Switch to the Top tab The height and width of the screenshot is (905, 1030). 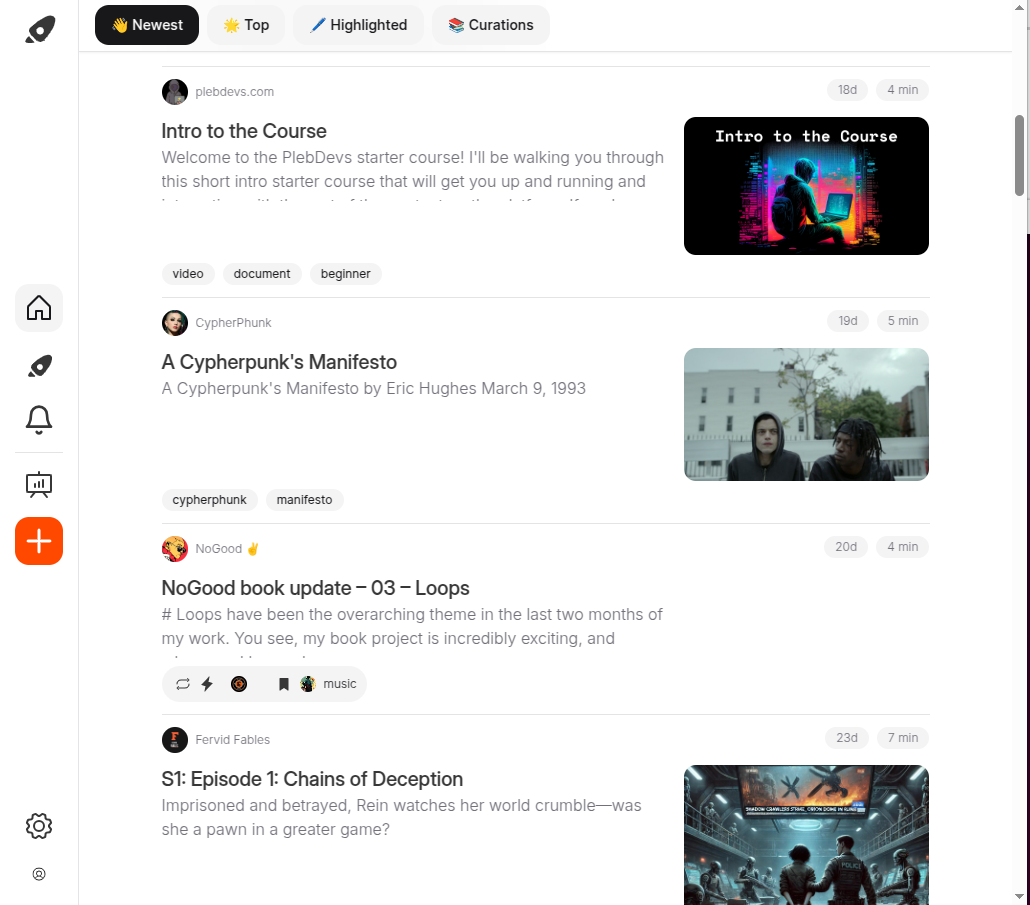coord(246,25)
